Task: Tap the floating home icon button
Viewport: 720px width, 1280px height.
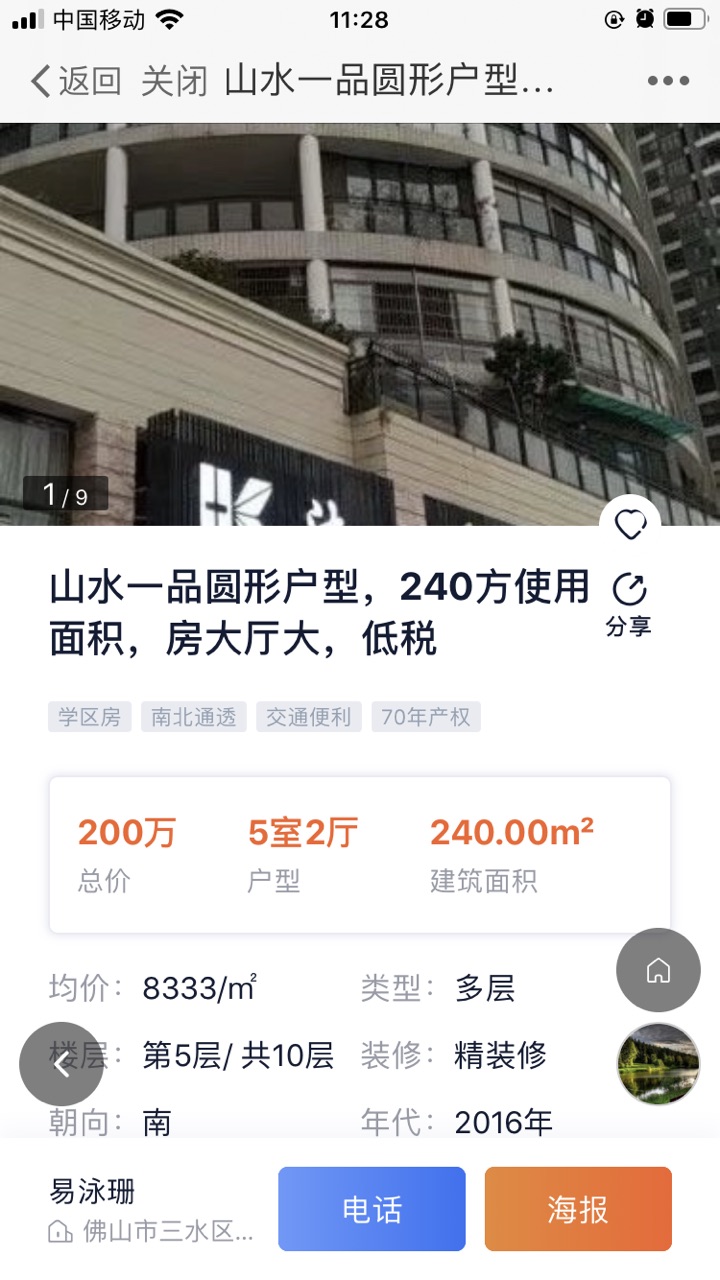Action: click(658, 970)
